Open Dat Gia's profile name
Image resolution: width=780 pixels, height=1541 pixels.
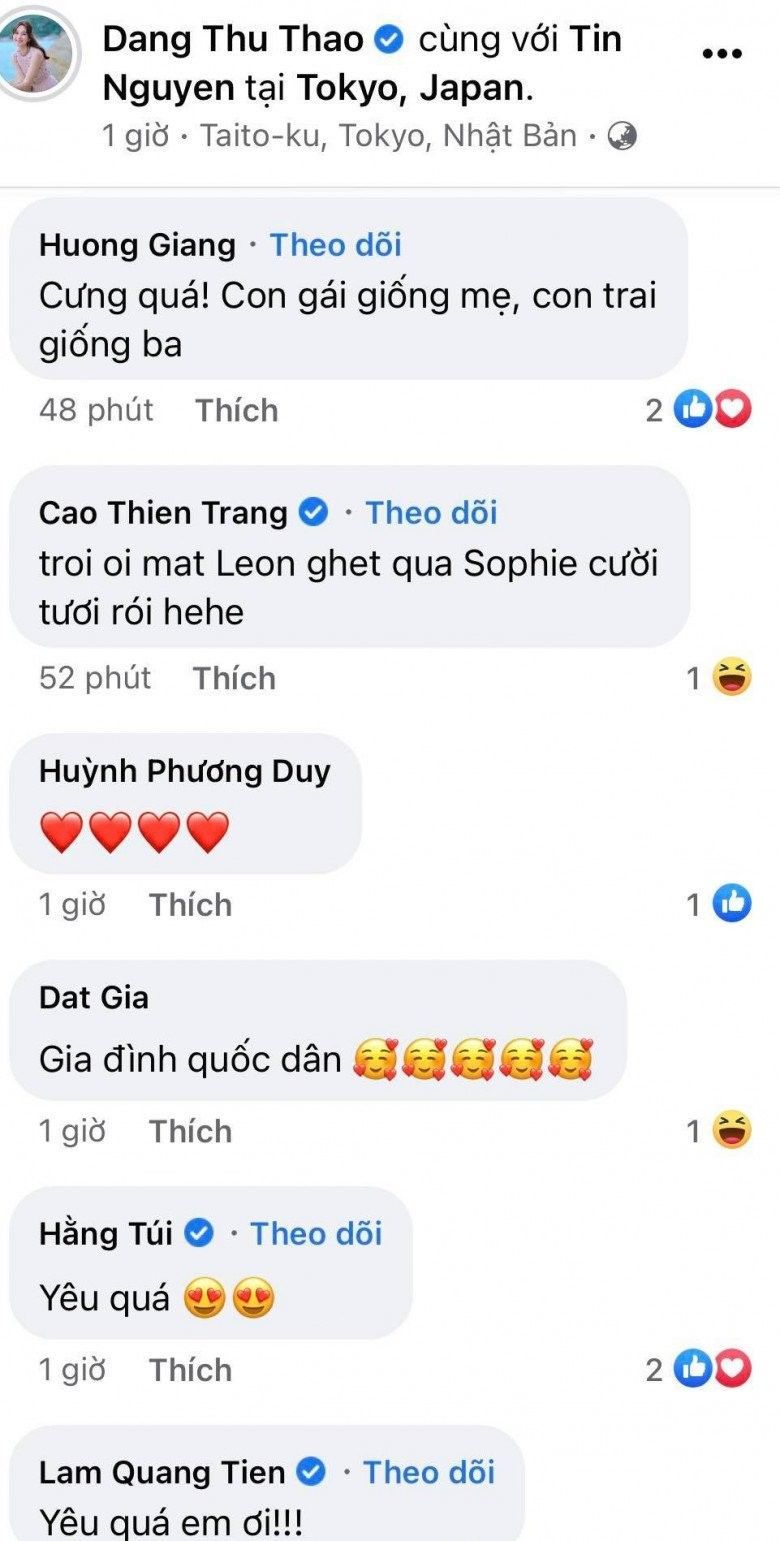pos(93,997)
